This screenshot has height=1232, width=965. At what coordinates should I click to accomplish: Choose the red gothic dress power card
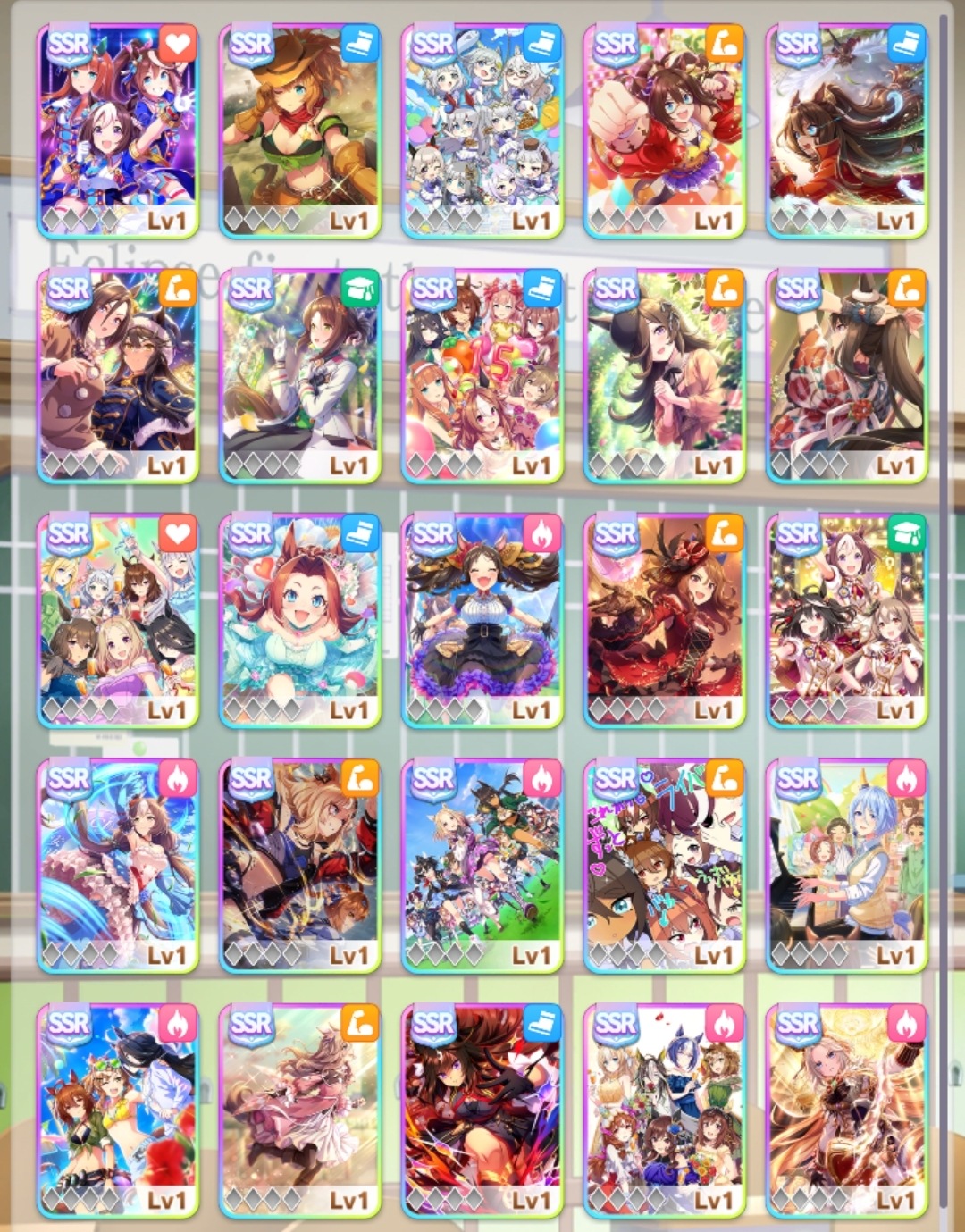[x=664, y=621]
